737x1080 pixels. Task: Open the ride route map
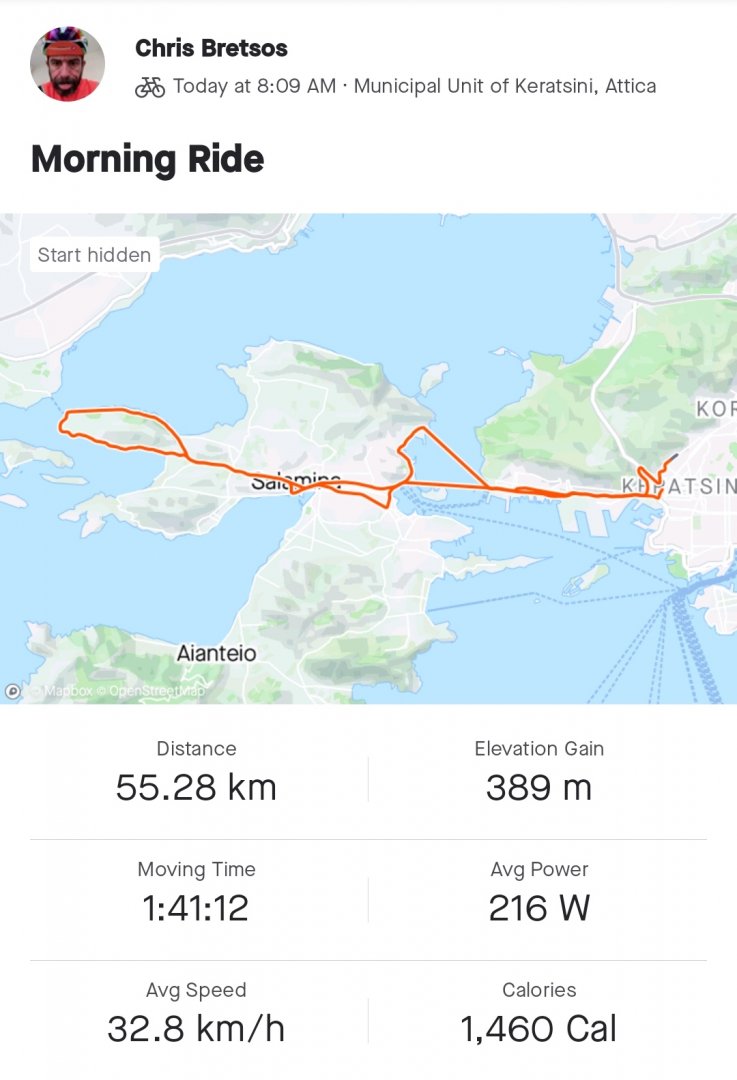click(368, 458)
